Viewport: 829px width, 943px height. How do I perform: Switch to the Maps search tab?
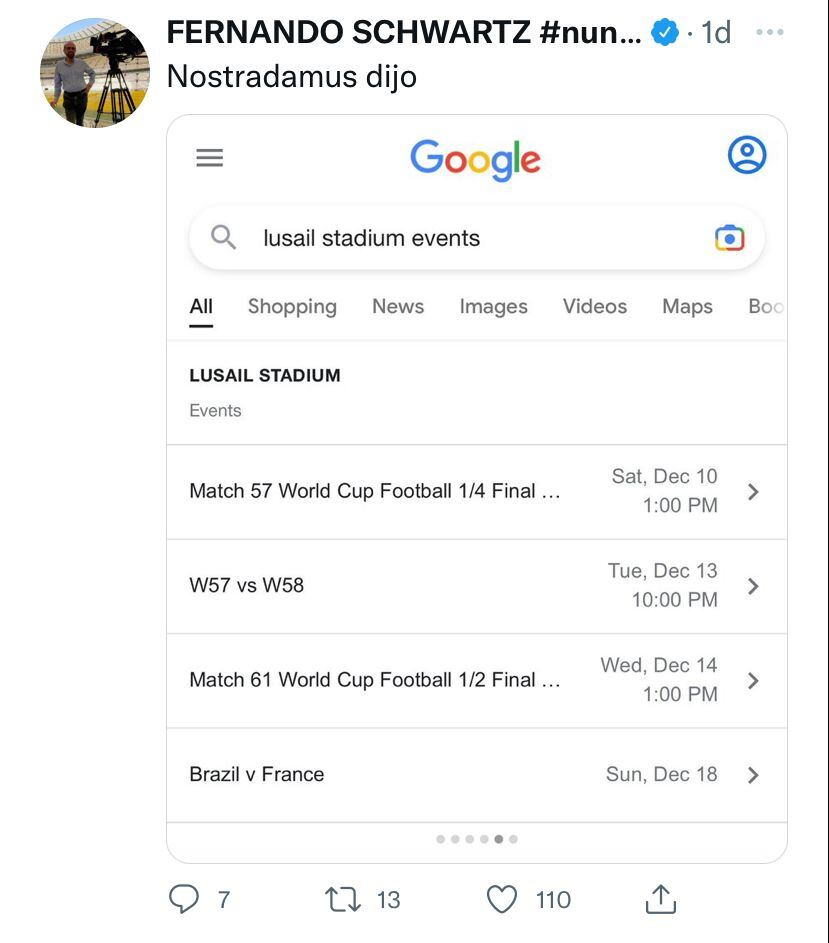coord(686,306)
